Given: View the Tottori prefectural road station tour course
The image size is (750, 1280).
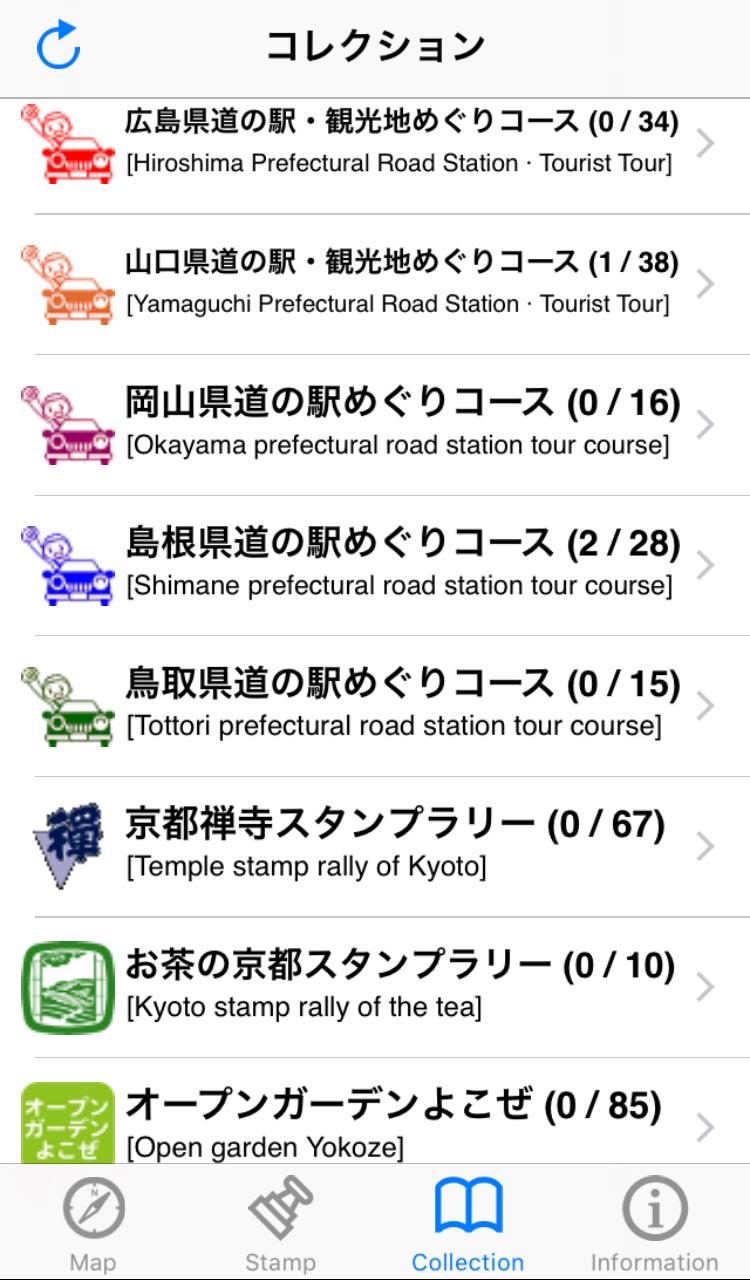Looking at the screenshot, I should [375, 706].
